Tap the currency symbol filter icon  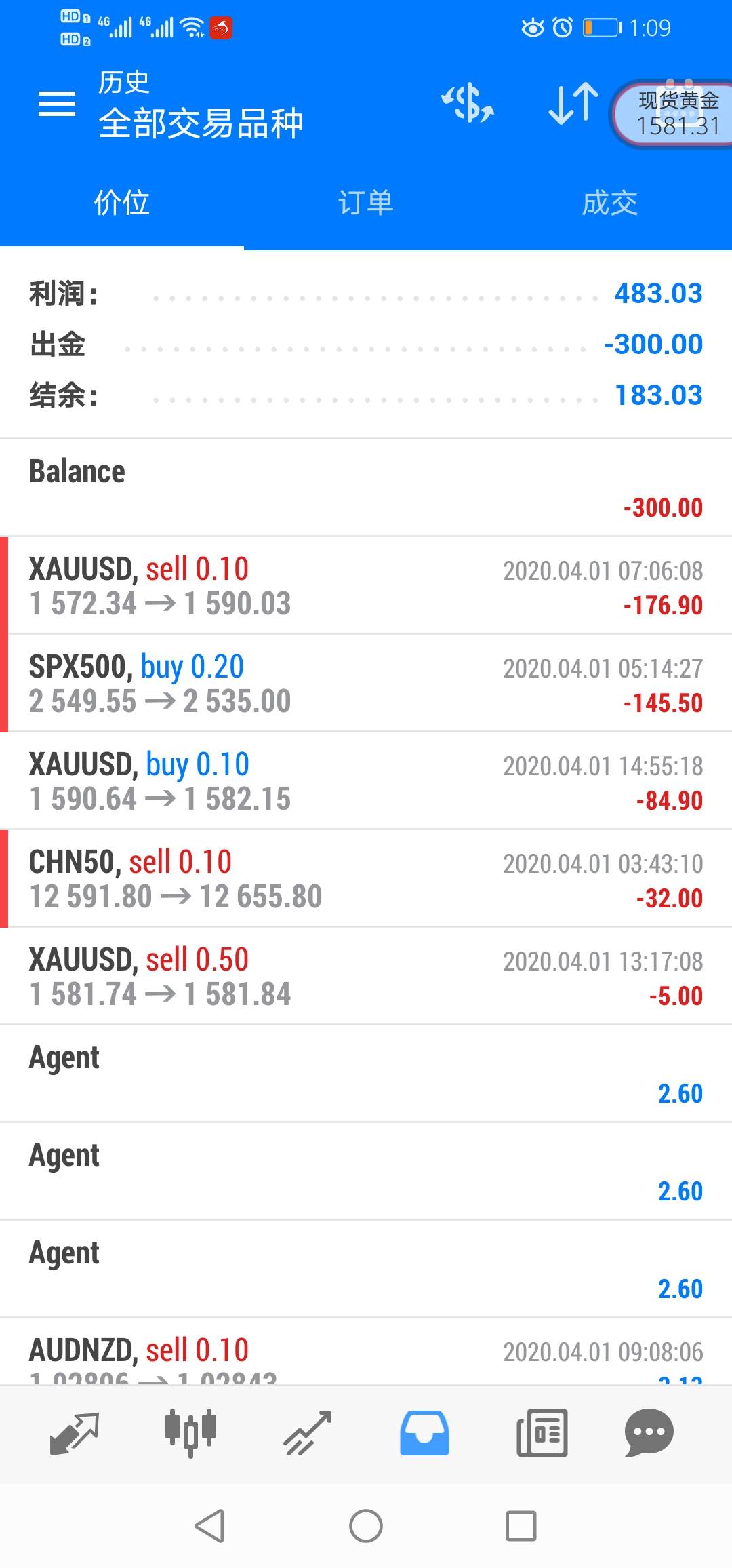tap(468, 104)
